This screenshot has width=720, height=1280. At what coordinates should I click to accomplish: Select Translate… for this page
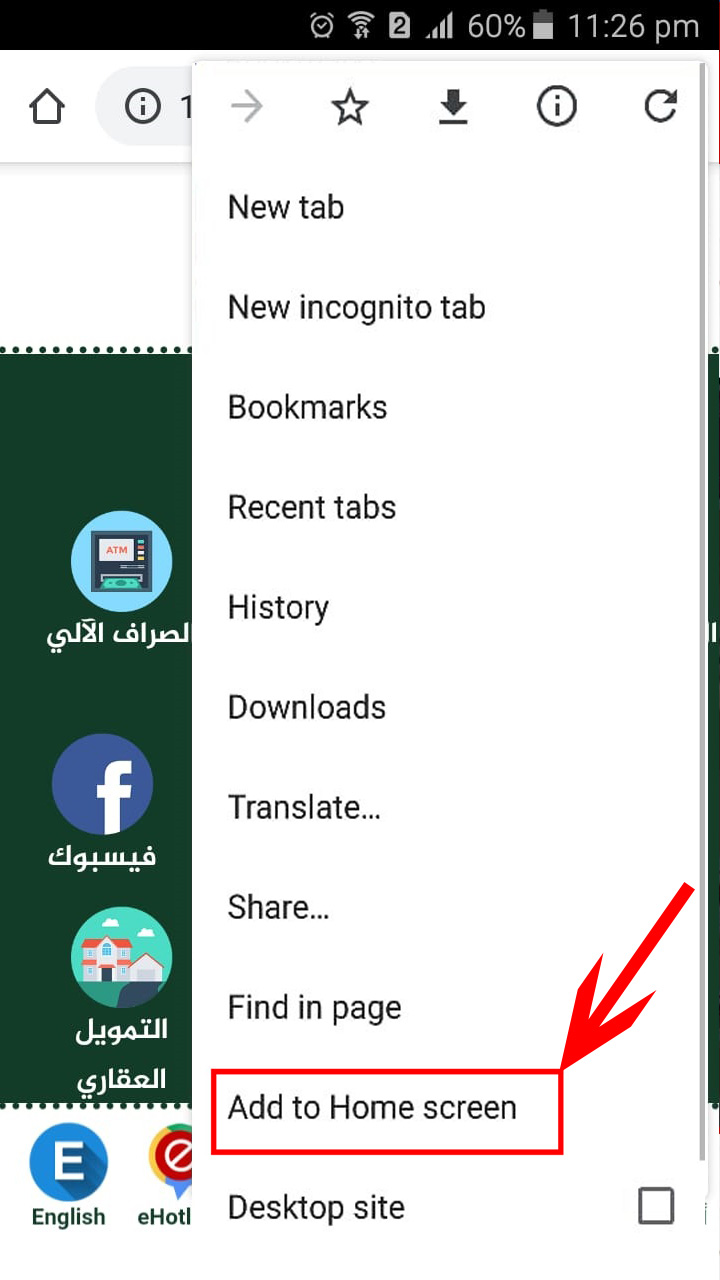pos(304,807)
